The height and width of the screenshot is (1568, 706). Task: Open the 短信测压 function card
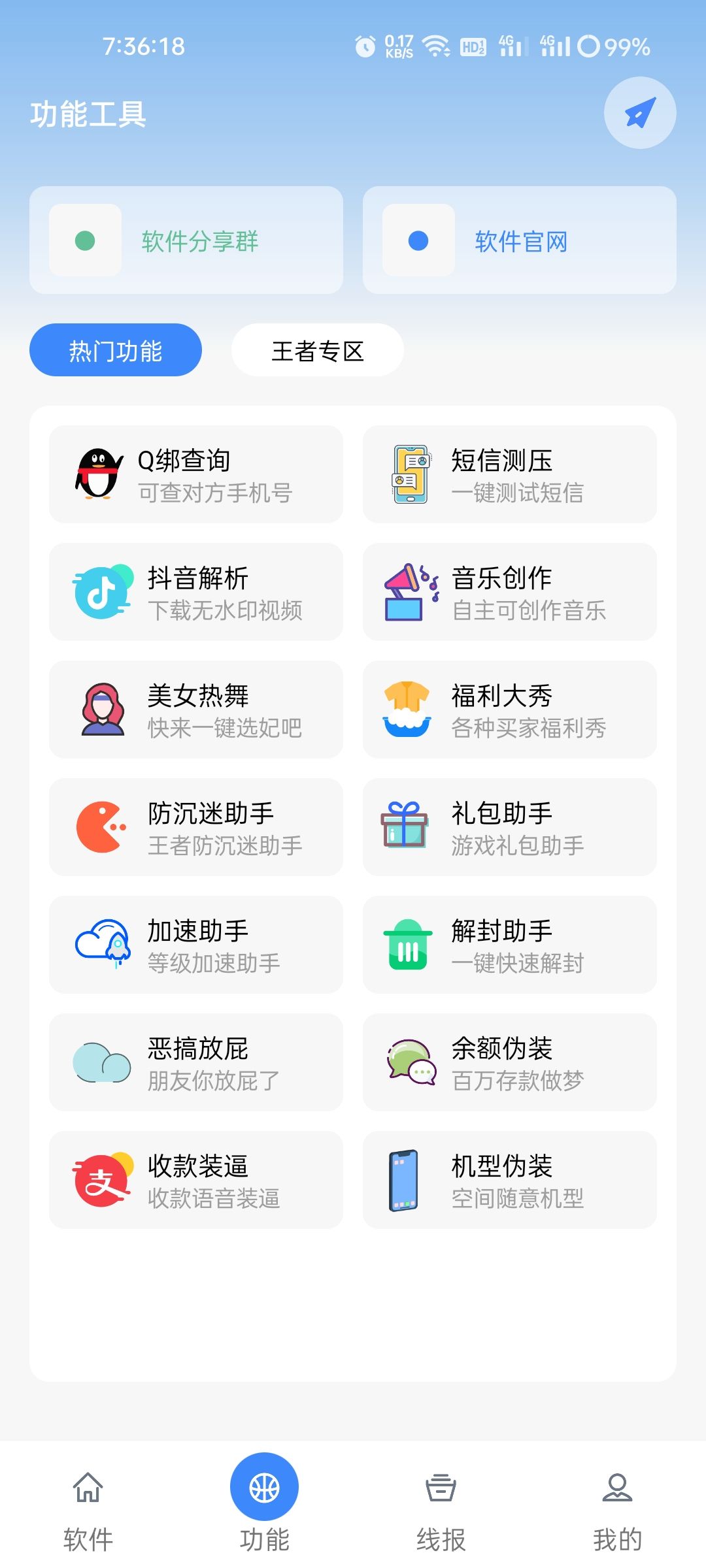[x=511, y=474]
